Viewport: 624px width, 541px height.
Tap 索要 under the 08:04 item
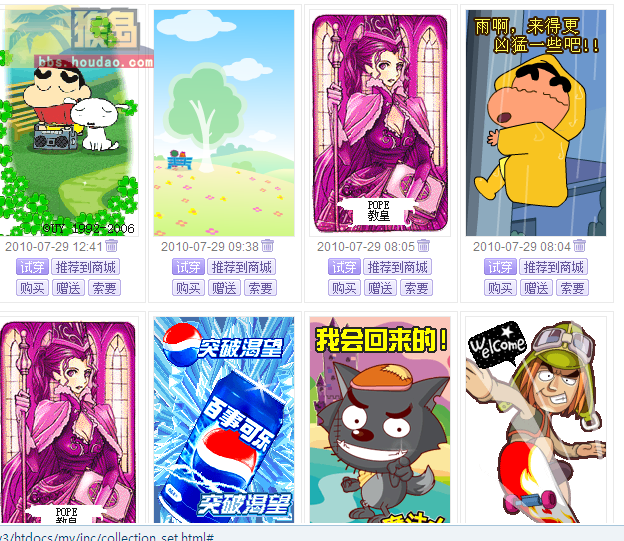pos(572,288)
